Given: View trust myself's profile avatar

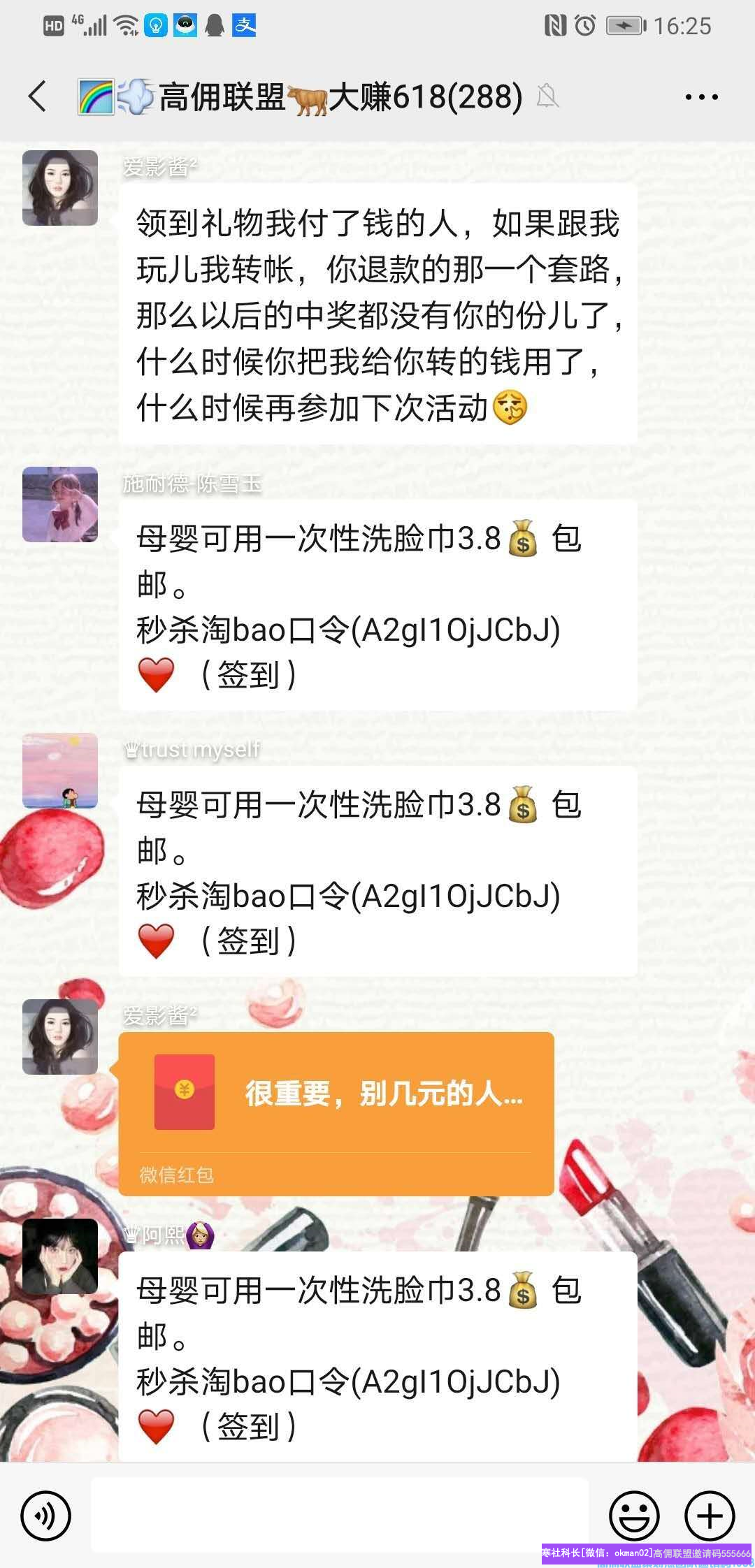Looking at the screenshot, I should pyautogui.click(x=60, y=771).
